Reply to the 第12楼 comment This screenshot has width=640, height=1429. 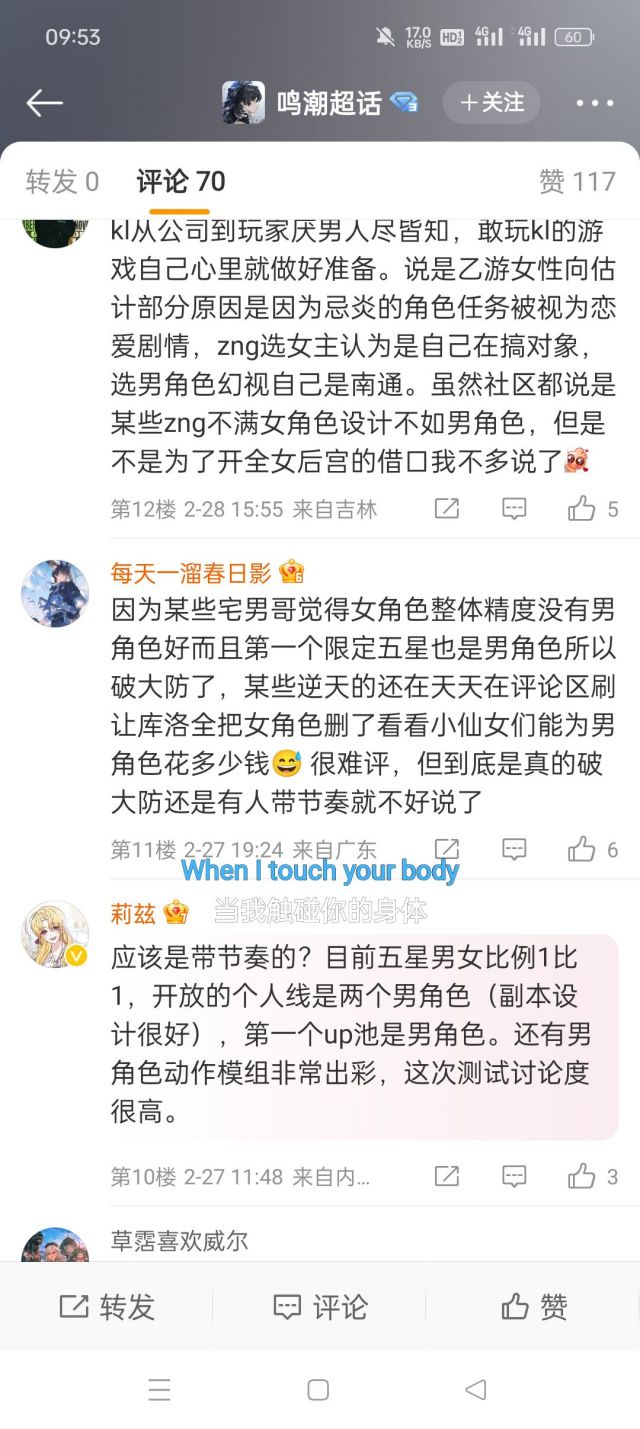tap(514, 509)
